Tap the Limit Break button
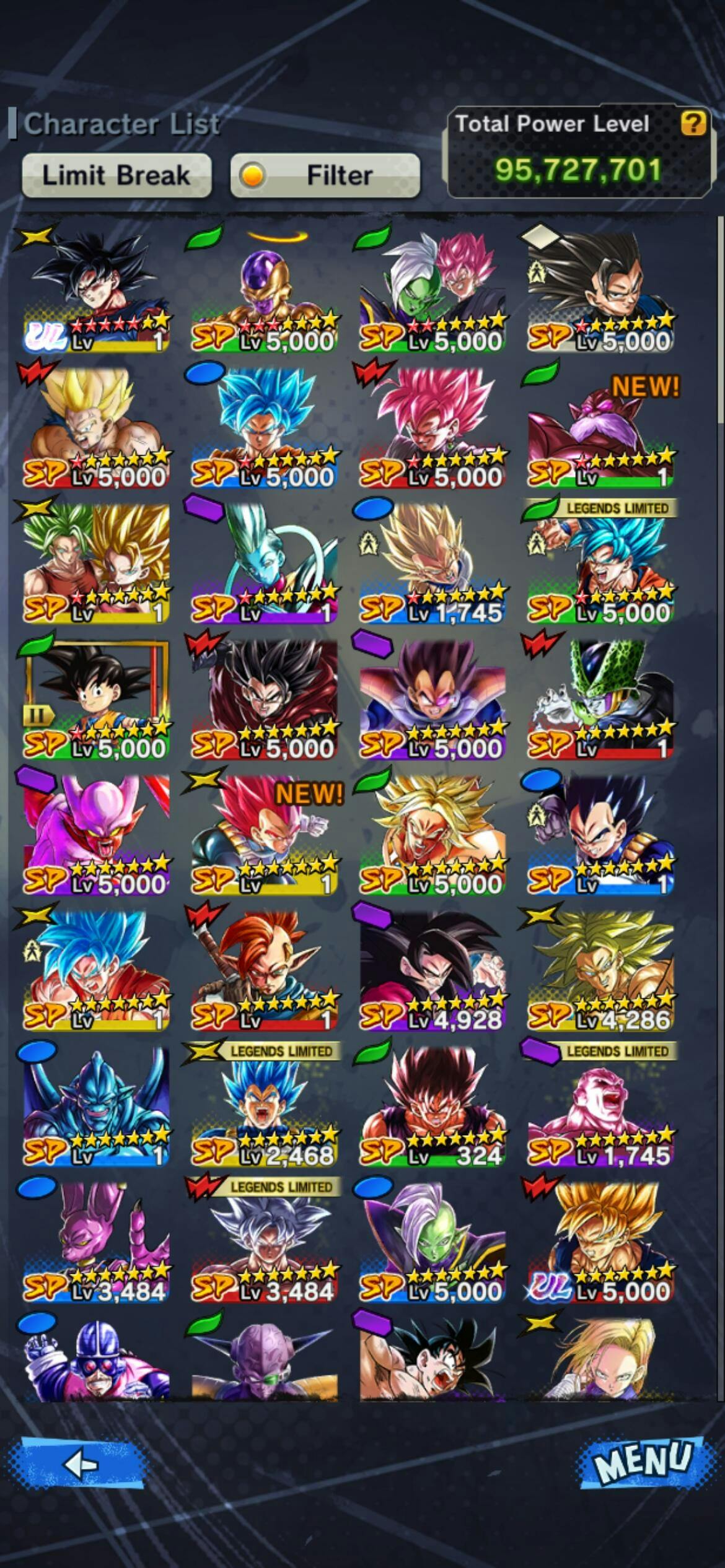The height and width of the screenshot is (1568, 725). click(x=116, y=176)
